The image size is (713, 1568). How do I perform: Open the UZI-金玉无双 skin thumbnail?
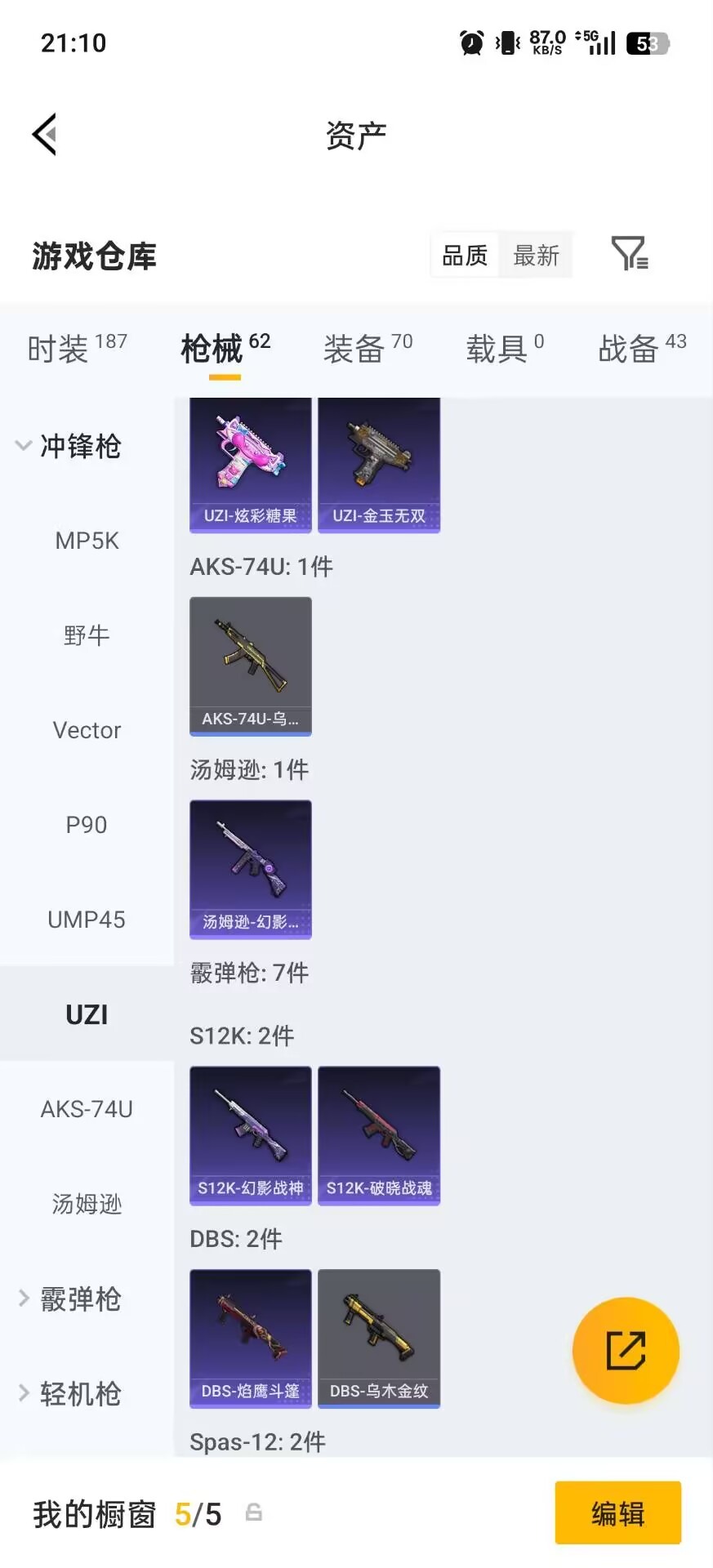pos(379,464)
